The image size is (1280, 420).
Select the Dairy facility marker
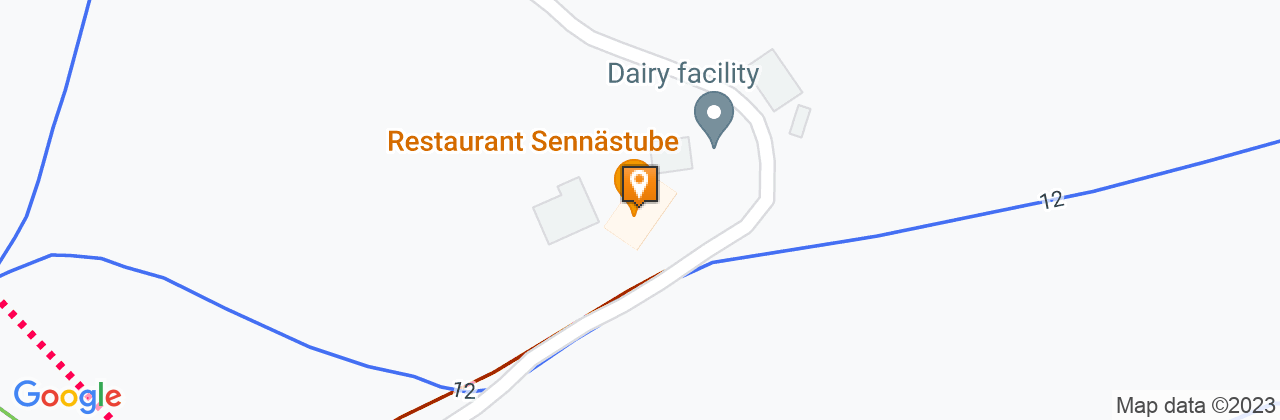(714, 115)
